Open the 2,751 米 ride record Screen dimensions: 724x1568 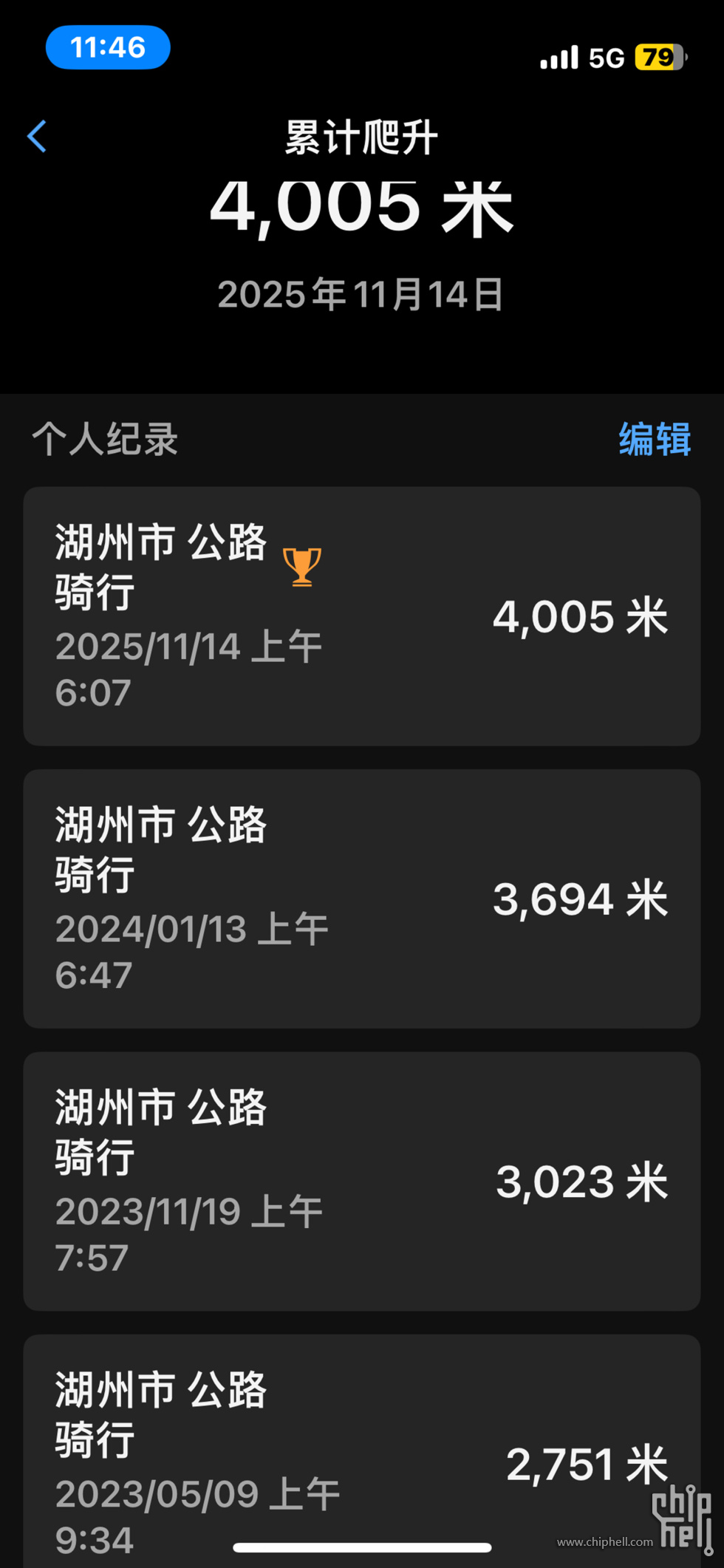pos(361,1448)
